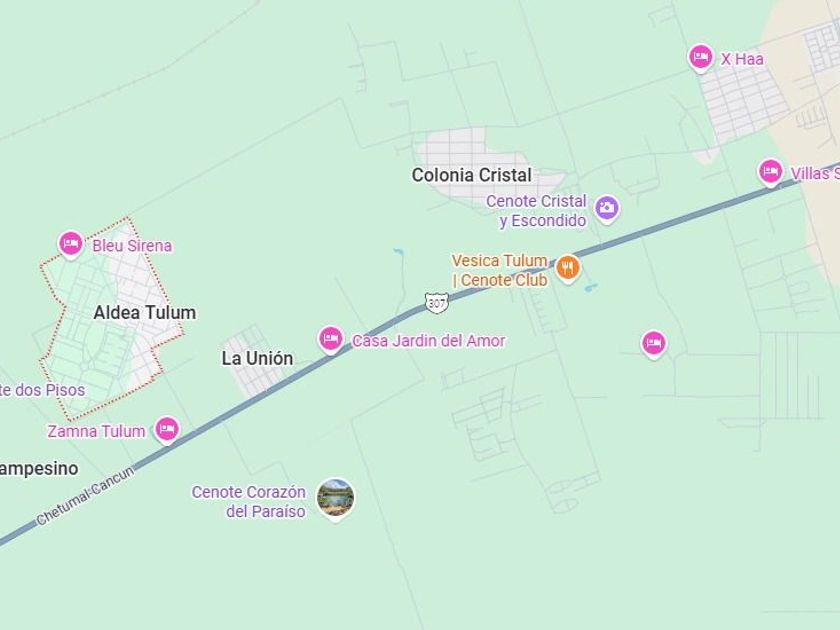This screenshot has width=840, height=630.
Task: Tap the Villas hotel pin on the highway
Action: 770,171
